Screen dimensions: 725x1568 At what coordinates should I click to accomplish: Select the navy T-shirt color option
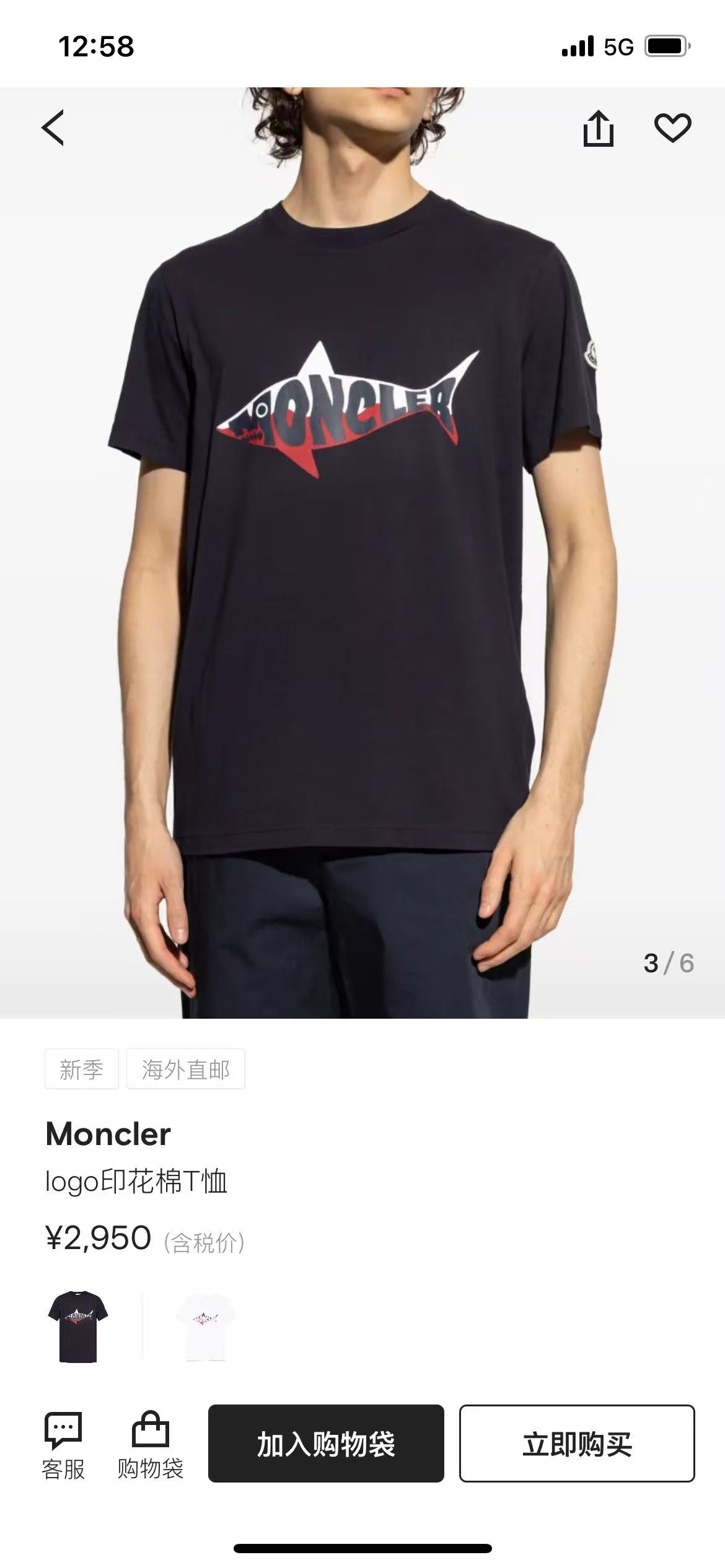point(78,1326)
